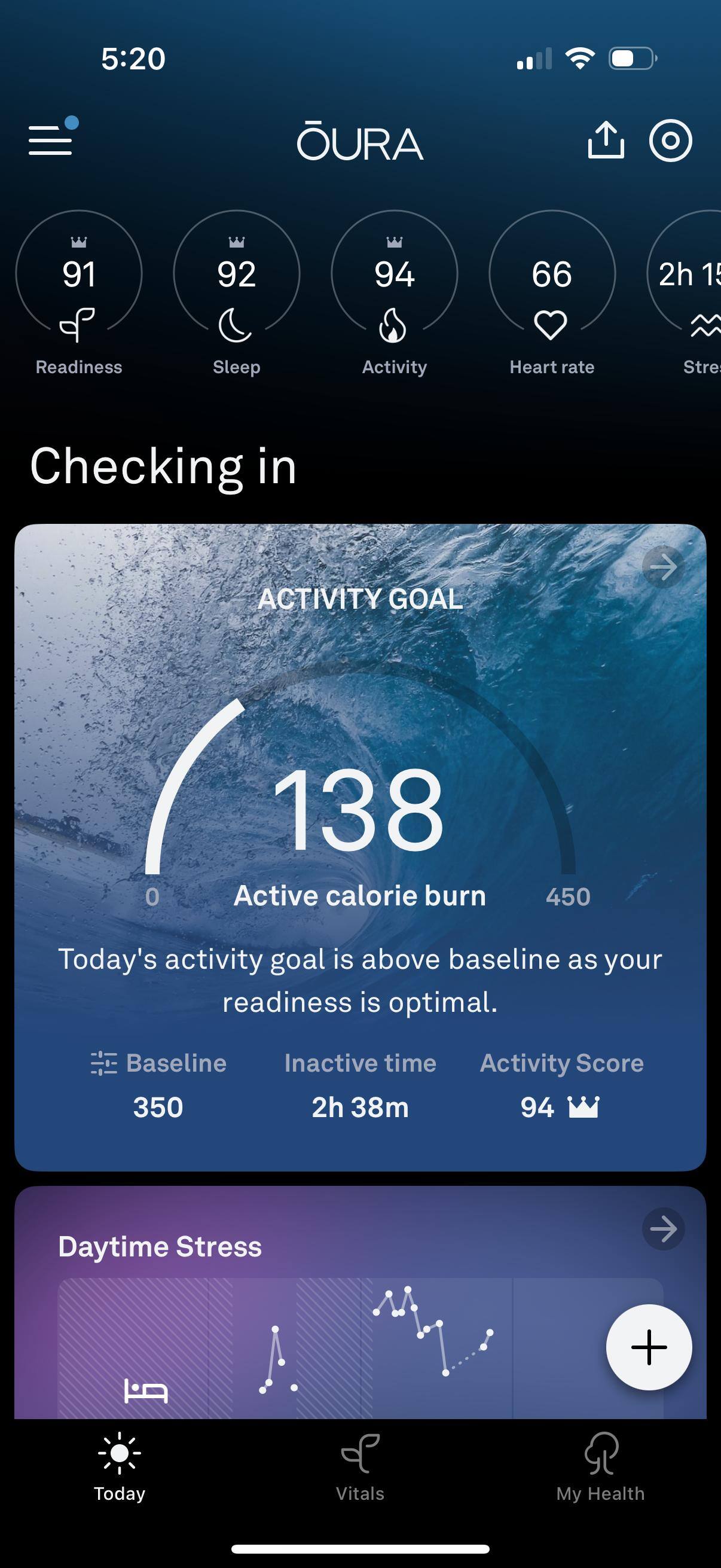The width and height of the screenshot is (721, 1568).
Task: Open the Activity Goal card arrow
Action: point(662,568)
